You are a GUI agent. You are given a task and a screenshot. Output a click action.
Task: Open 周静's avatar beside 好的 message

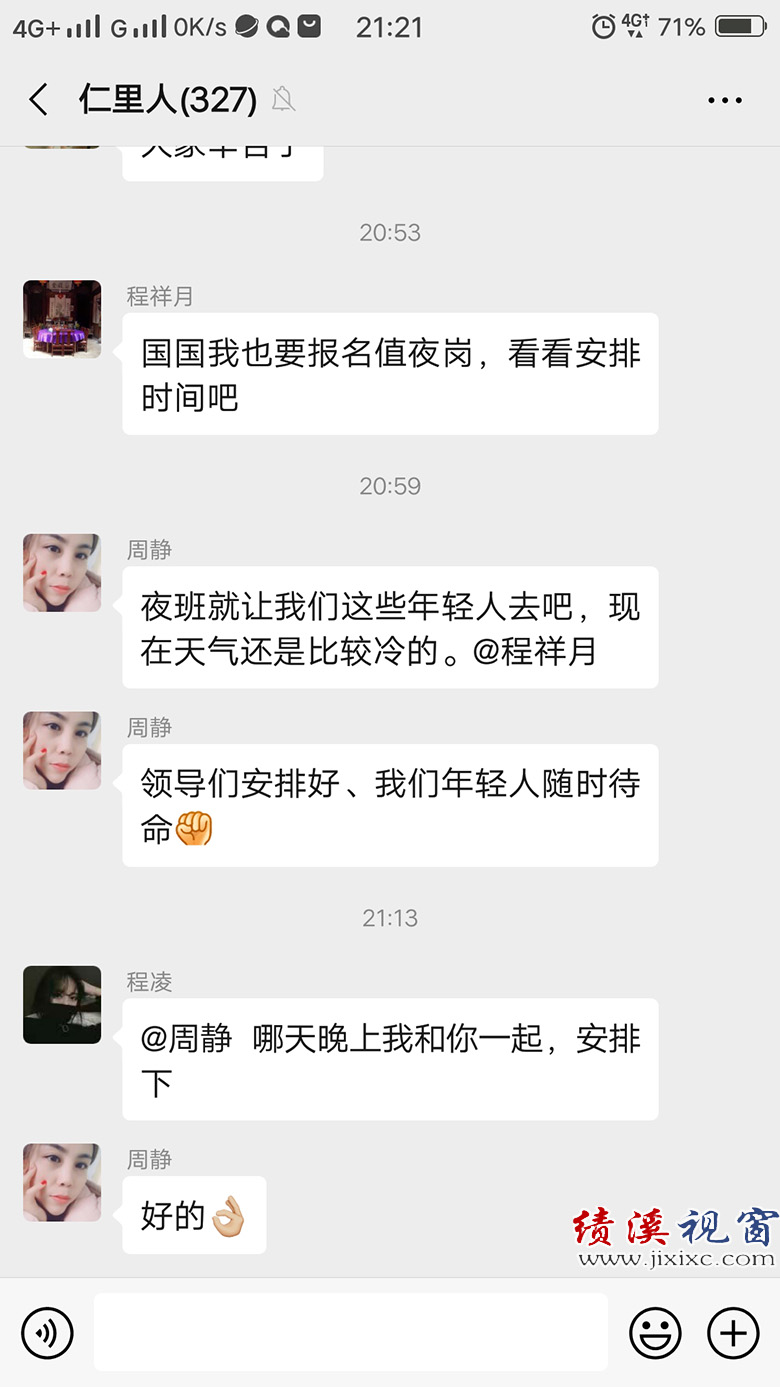click(62, 1182)
